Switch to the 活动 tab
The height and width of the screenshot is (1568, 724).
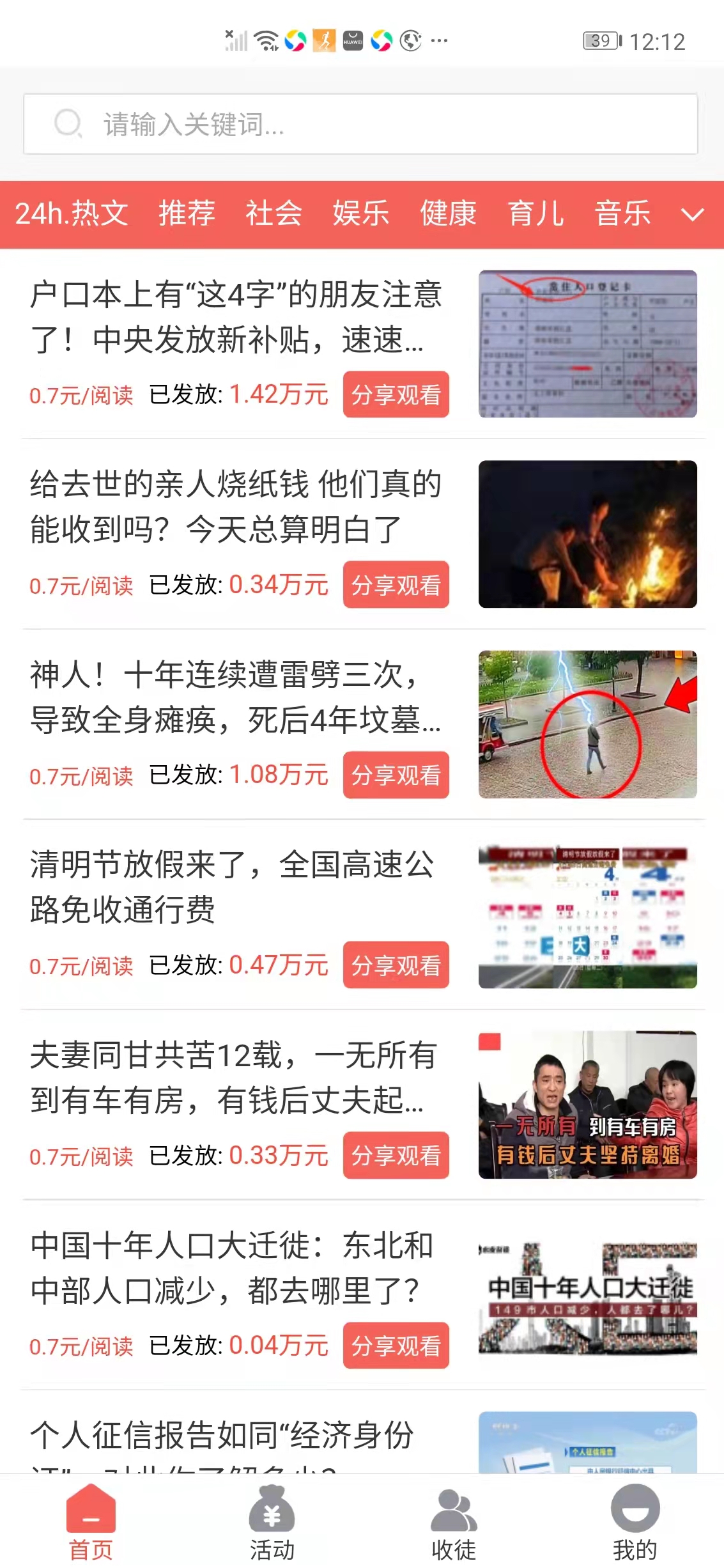tap(272, 1523)
